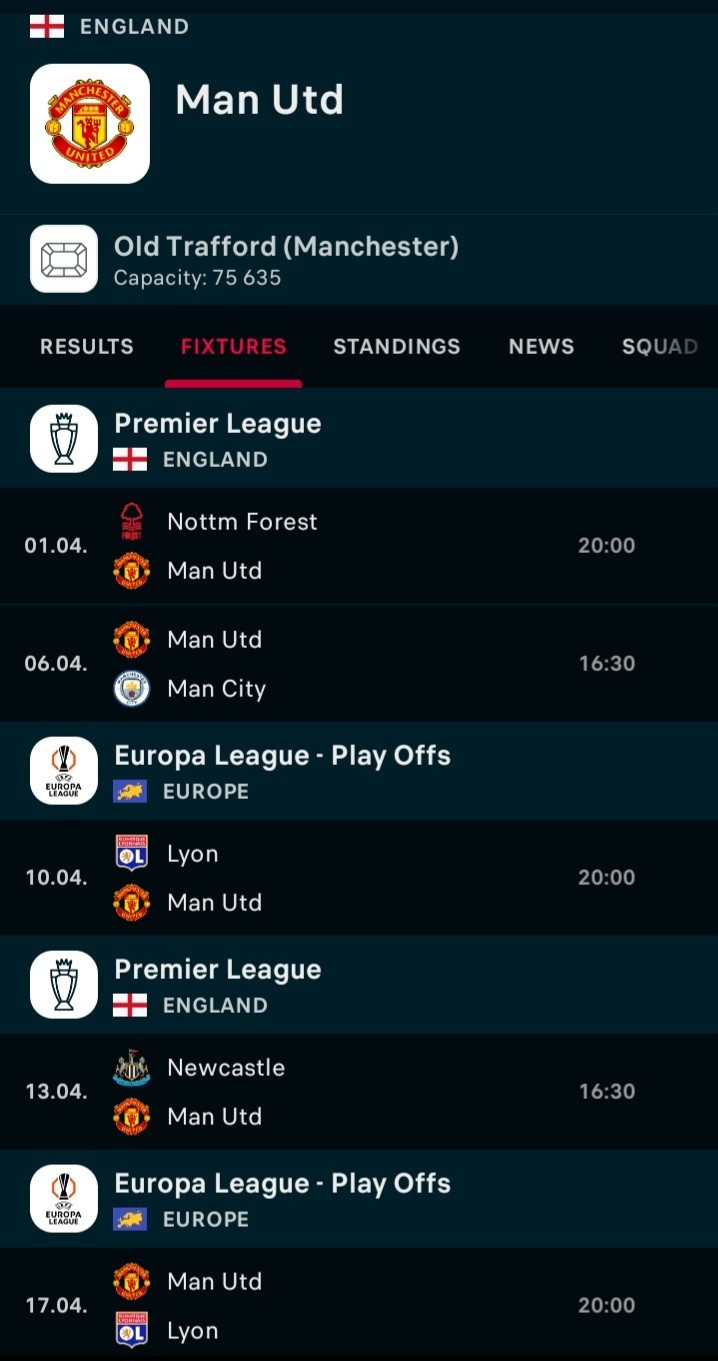
Task: Select the Fixtures tab
Action: point(233,347)
